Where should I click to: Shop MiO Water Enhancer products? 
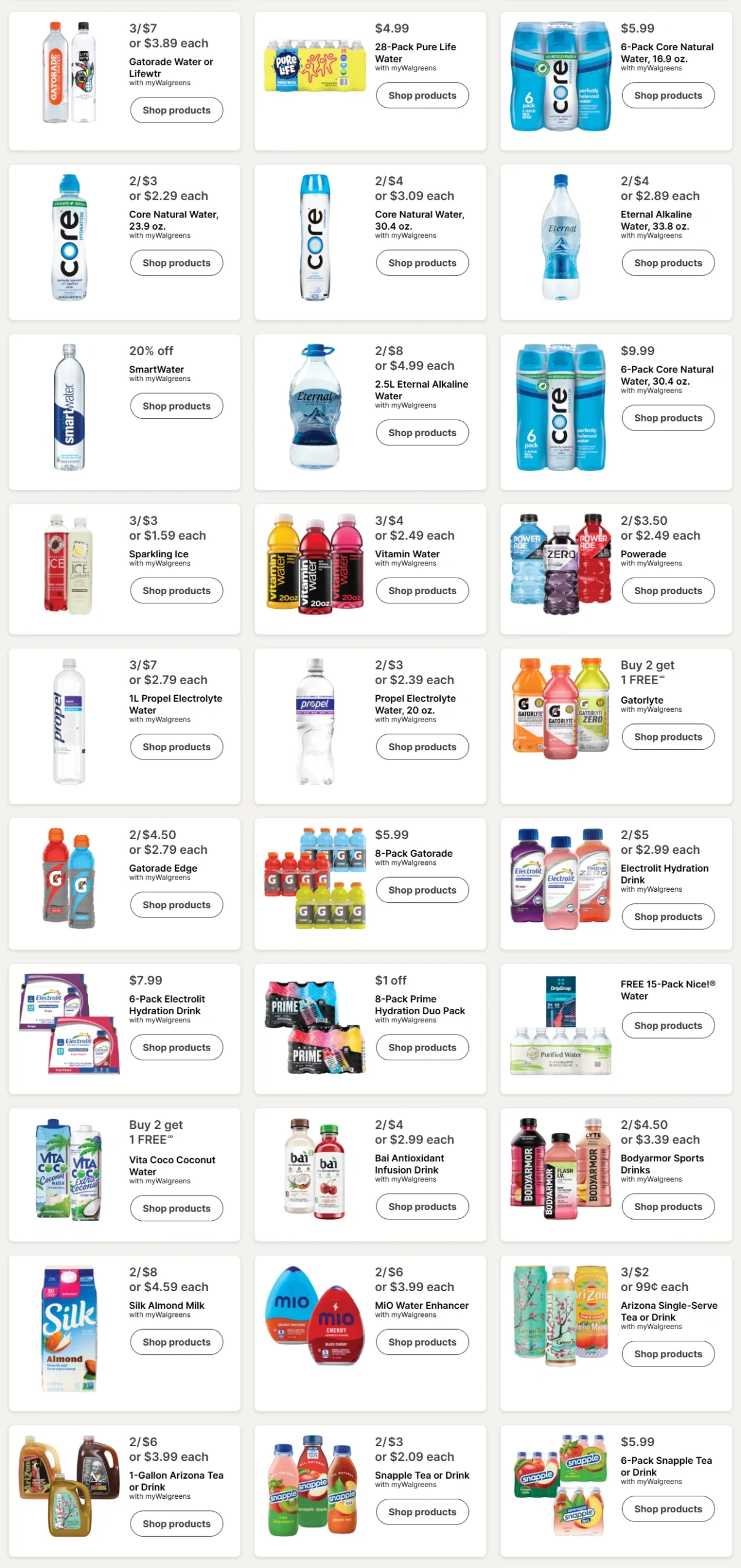point(422,1342)
